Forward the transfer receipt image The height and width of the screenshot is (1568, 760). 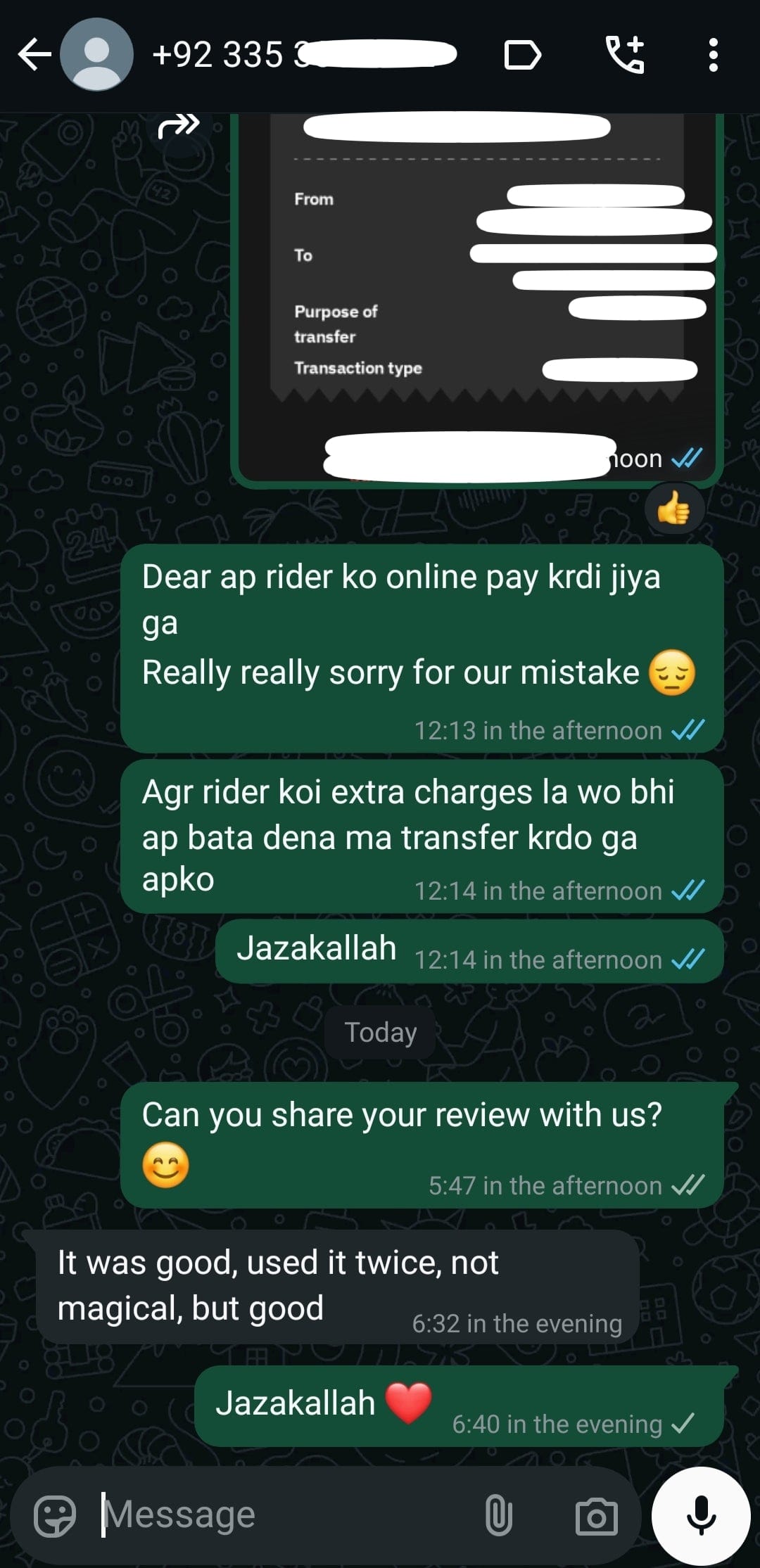coord(179,127)
